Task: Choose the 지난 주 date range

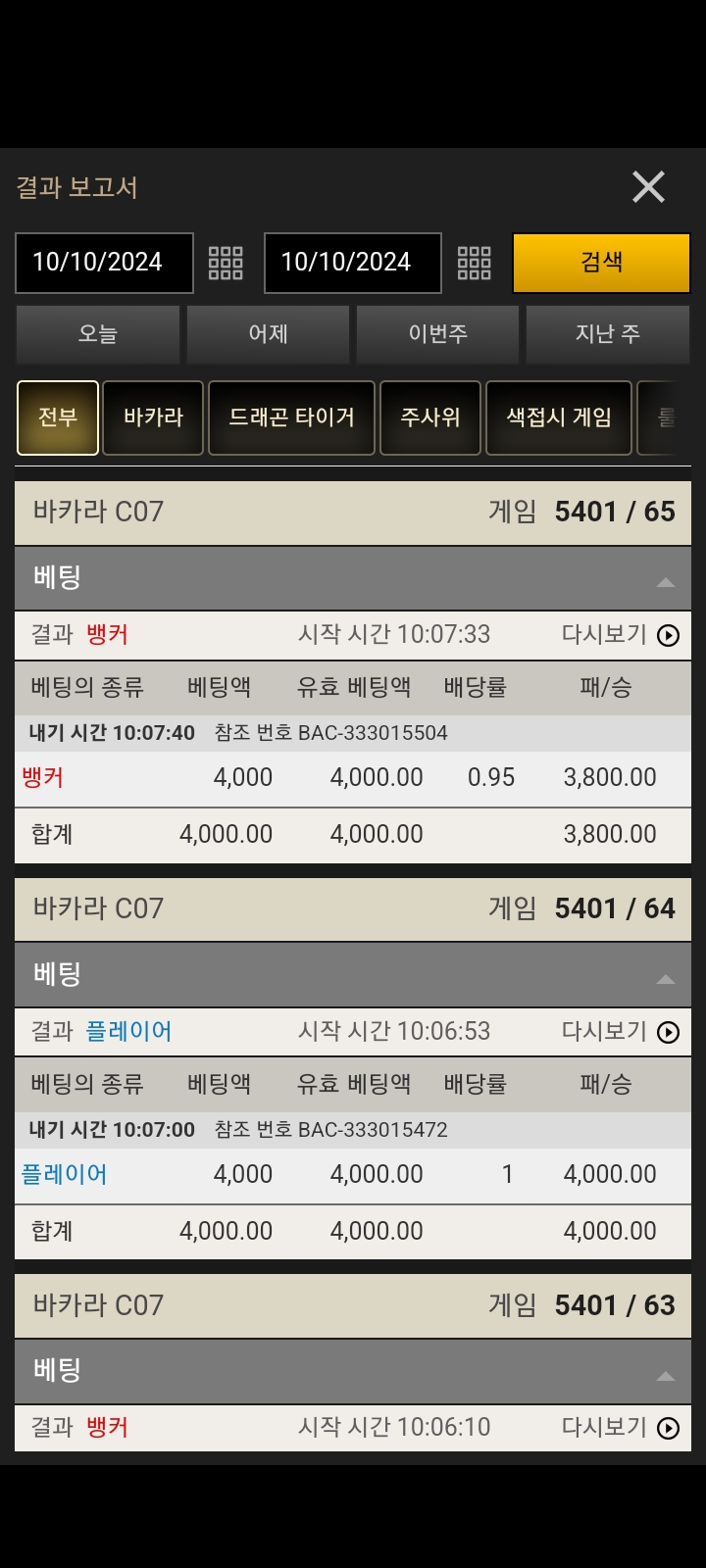Action: pos(608,334)
